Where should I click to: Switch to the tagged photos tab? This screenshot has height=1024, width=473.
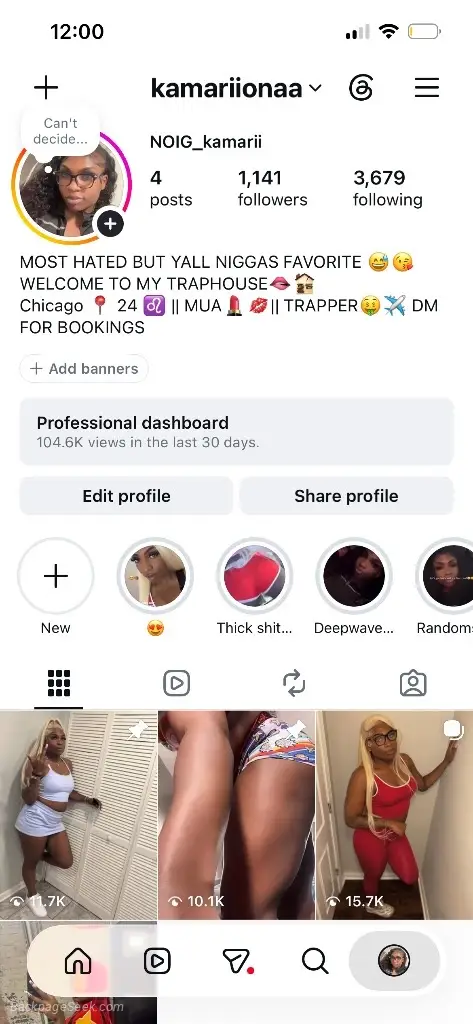pyautogui.click(x=413, y=683)
